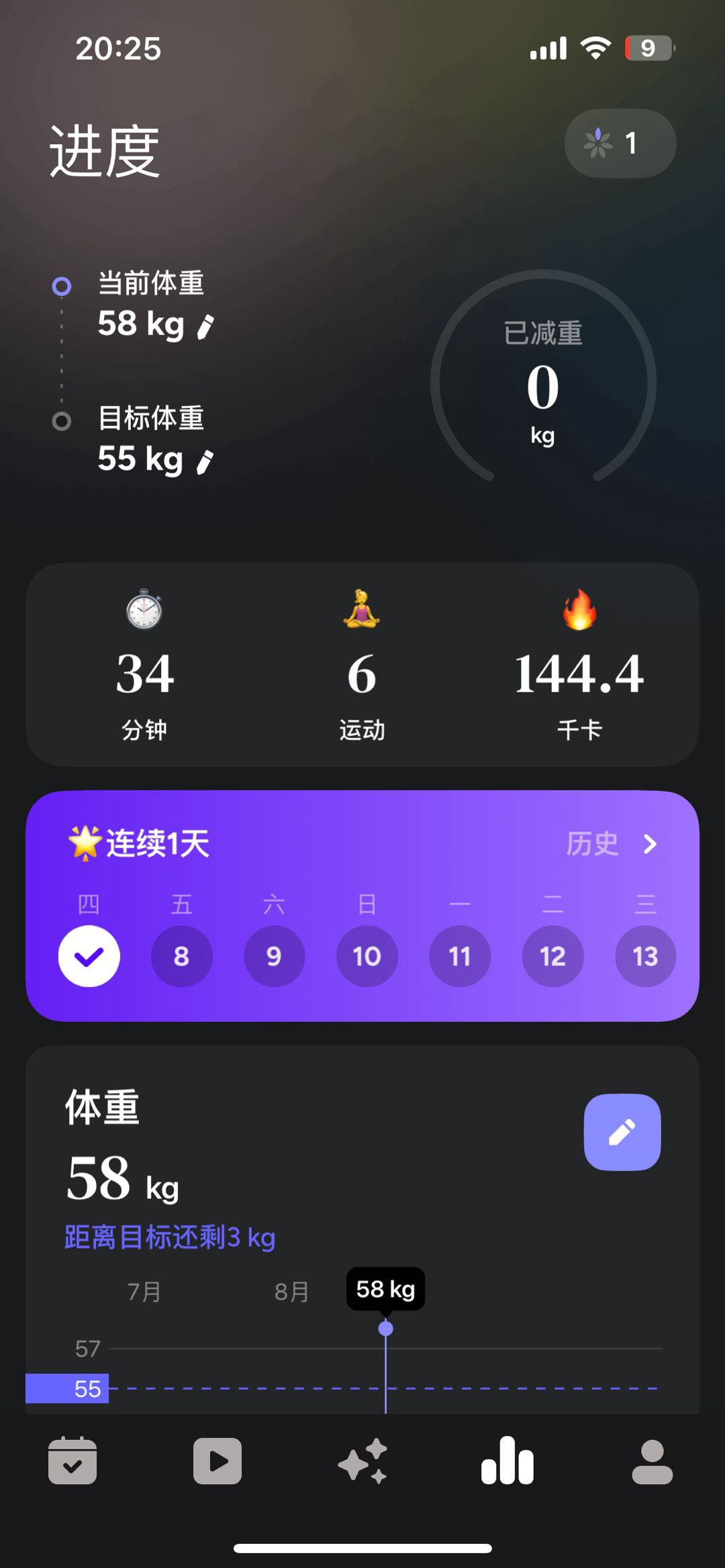Edit the target weight of 55 kg
725x1568 pixels.
pos(204,462)
